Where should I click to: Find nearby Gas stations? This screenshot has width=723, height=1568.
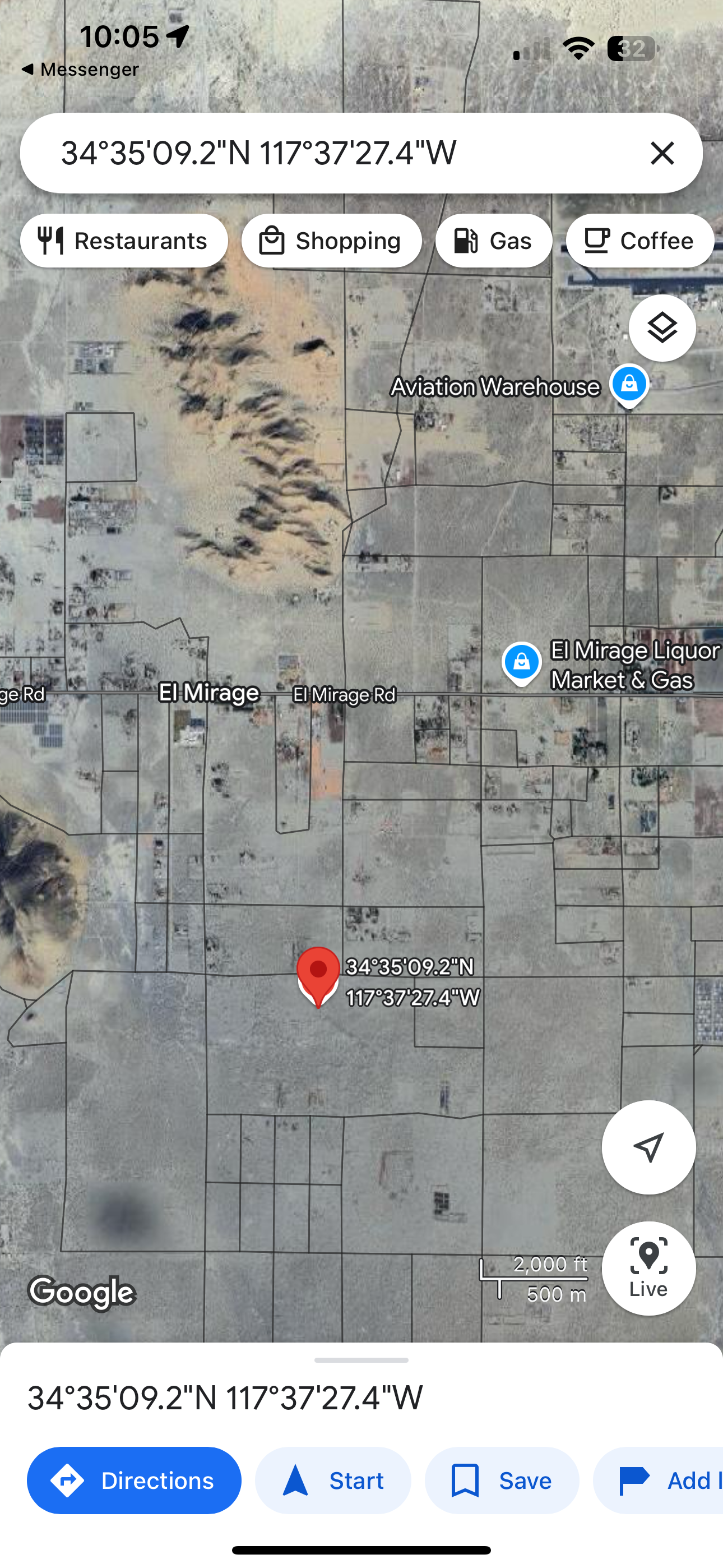494,241
